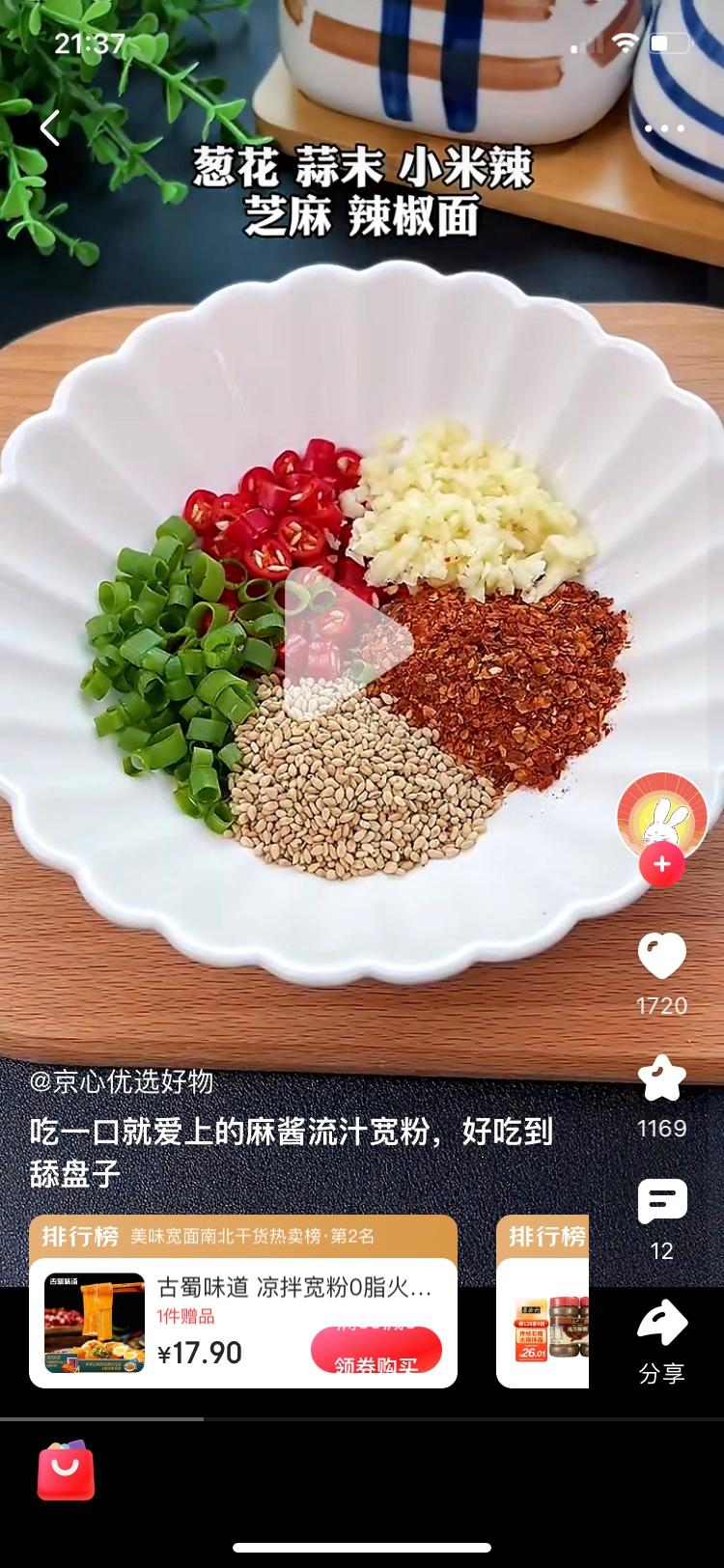
Task: Tap the back arrow at top left
Action: click(x=47, y=126)
